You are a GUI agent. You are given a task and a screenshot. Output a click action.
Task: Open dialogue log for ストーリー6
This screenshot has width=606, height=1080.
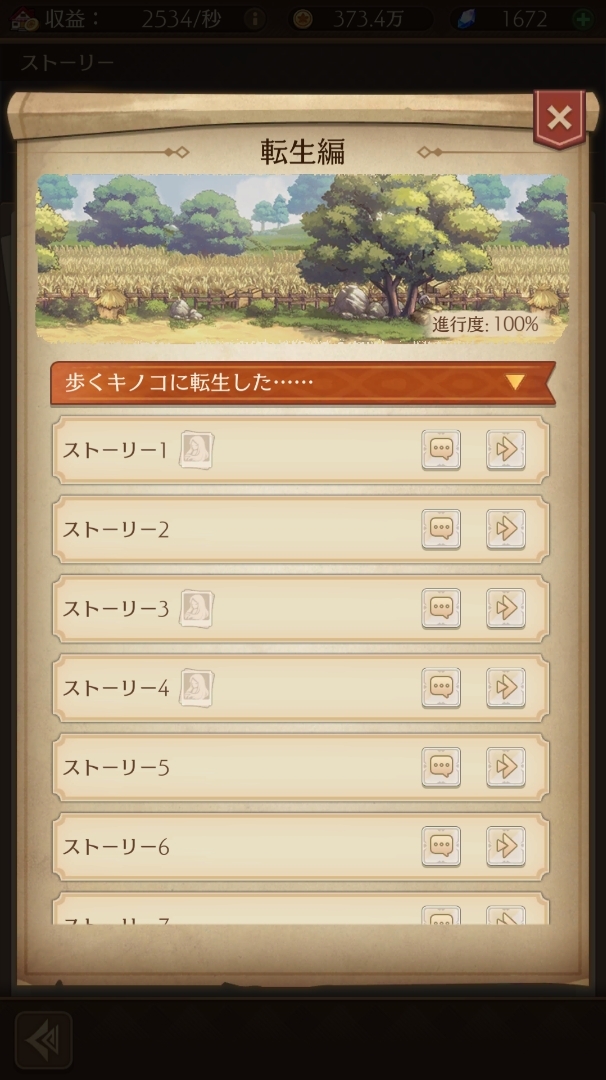(441, 846)
